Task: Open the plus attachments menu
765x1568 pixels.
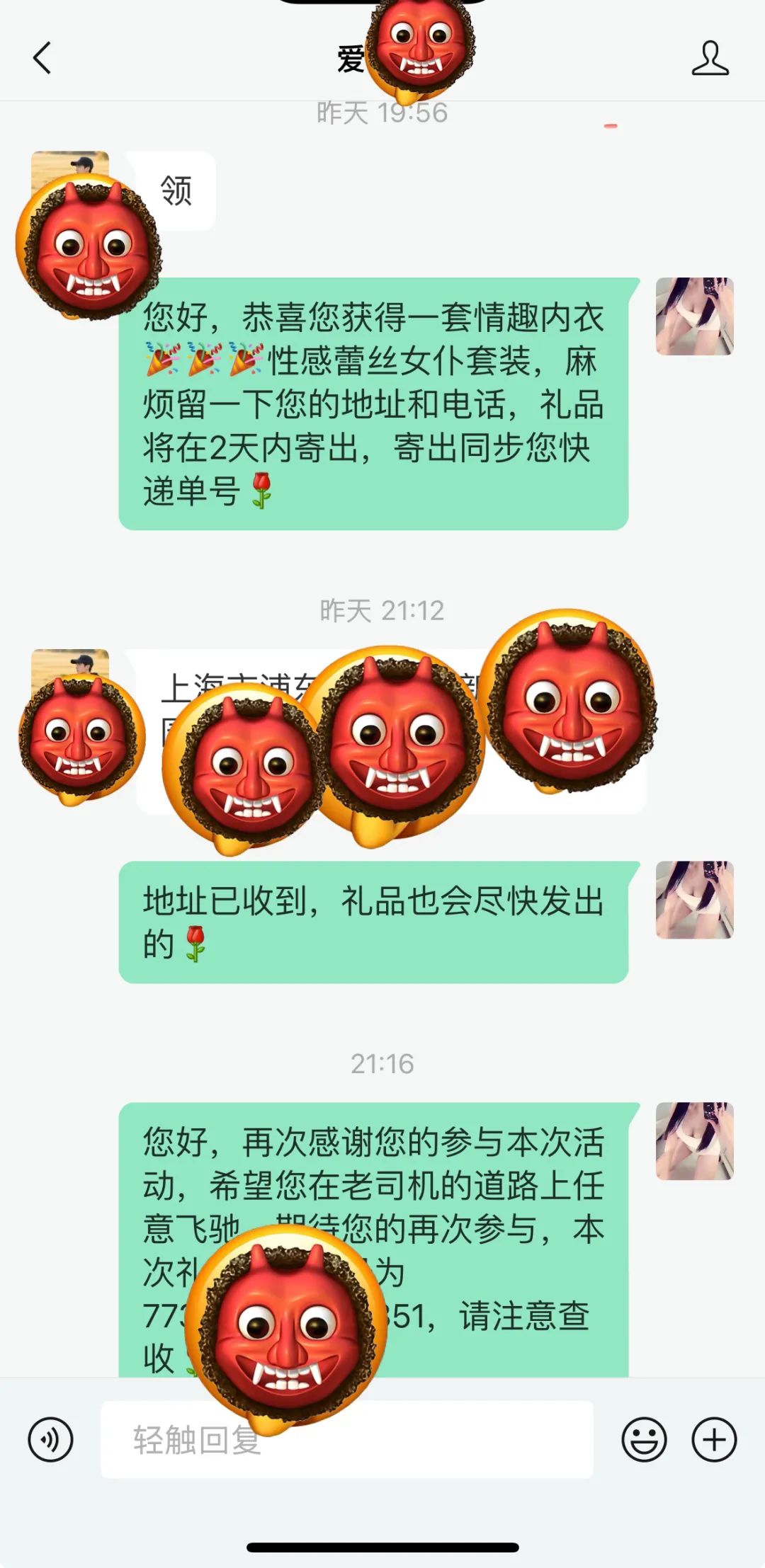Action: [x=714, y=1439]
